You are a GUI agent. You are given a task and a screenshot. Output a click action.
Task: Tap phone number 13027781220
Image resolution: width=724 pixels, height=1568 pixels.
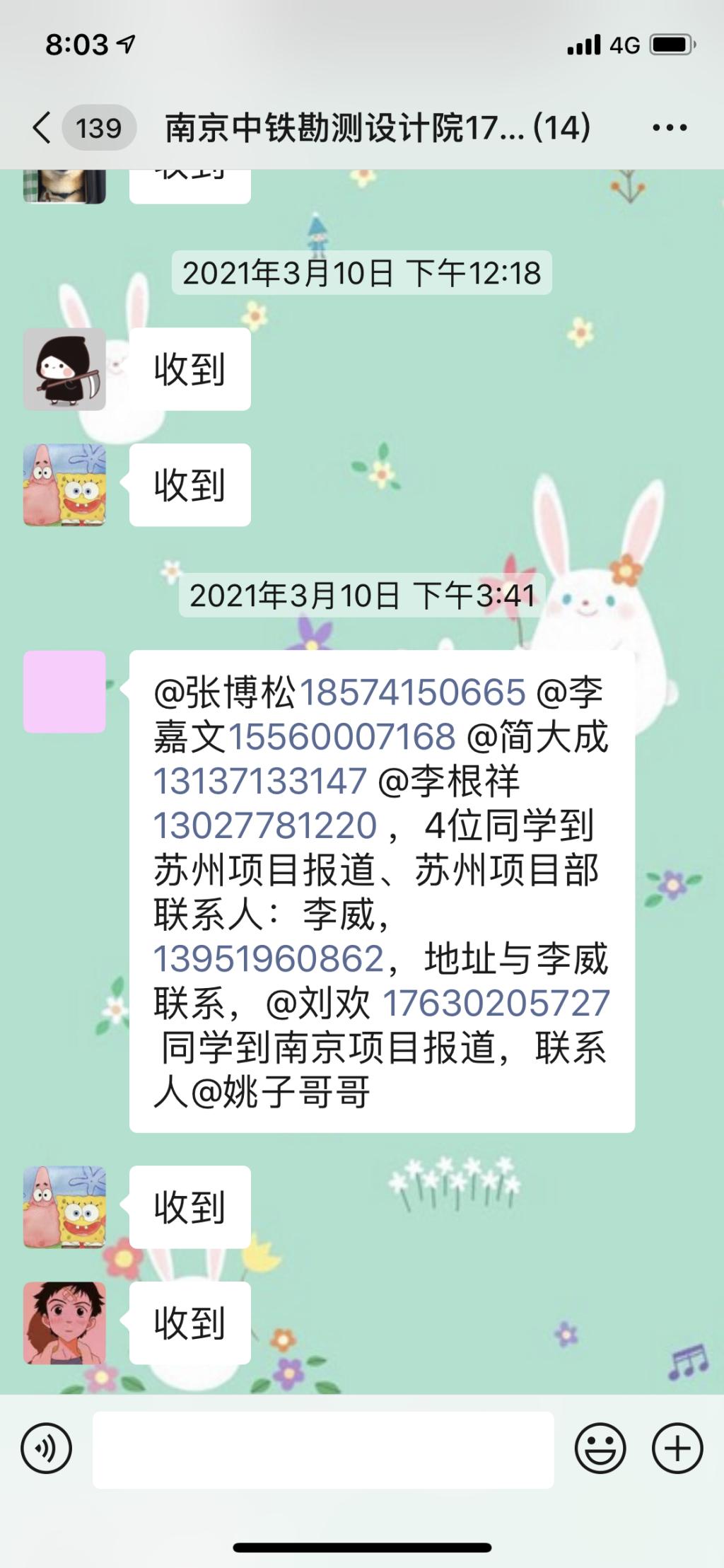(x=266, y=826)
